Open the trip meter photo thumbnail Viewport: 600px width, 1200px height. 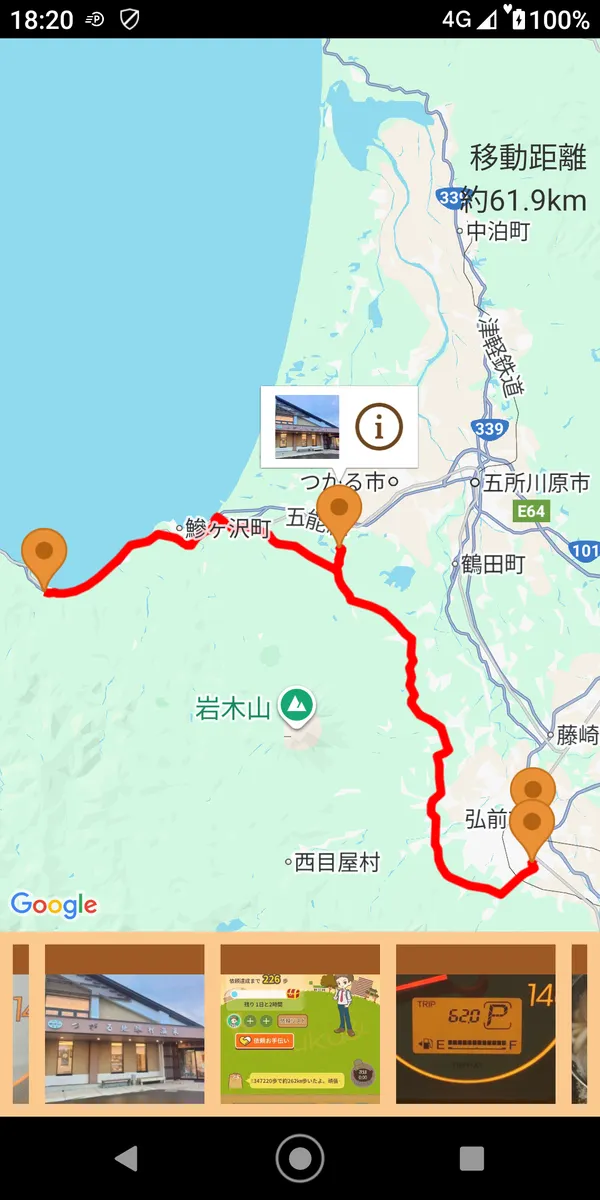(475, 1023)
